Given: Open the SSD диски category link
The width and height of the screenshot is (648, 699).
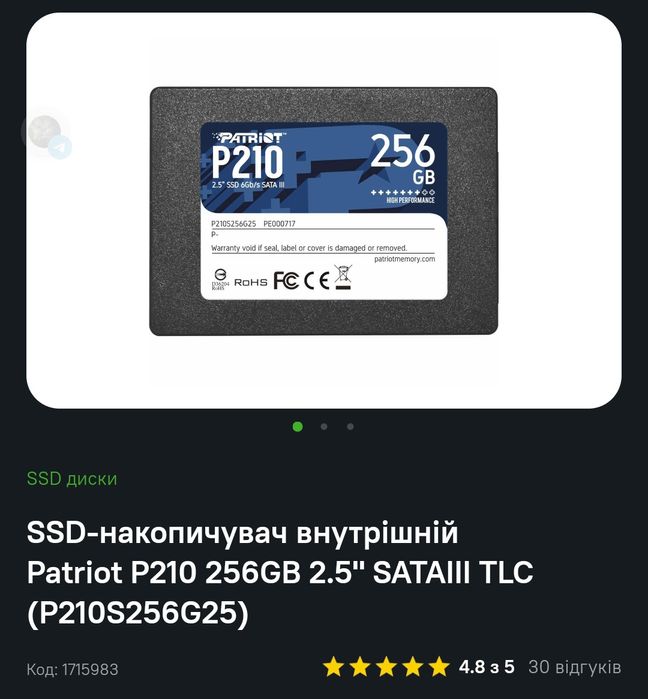Looking at the screenshot, I should (x=72, y=478).
